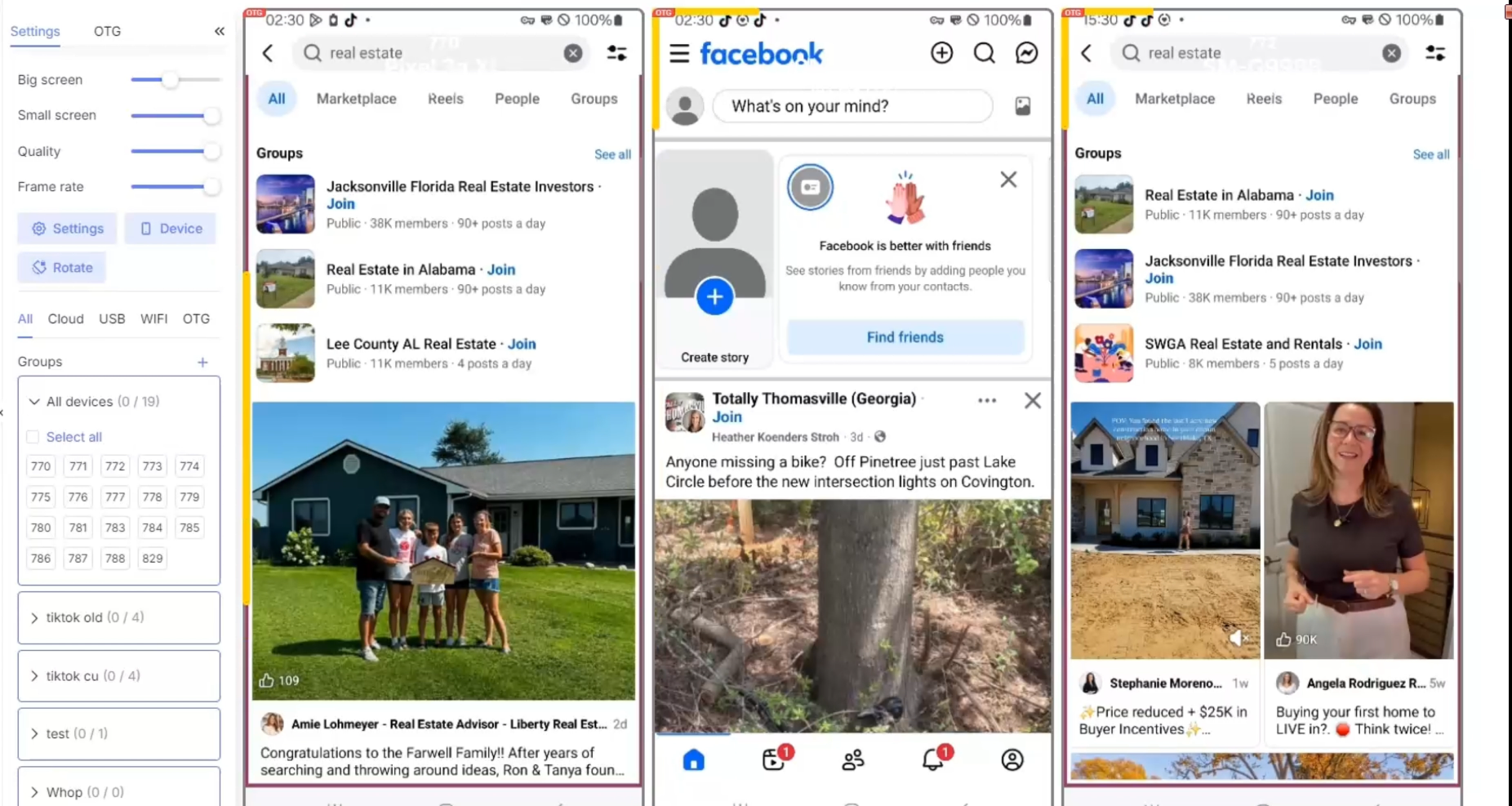Tap the Find friends button

tap(905, 337)
